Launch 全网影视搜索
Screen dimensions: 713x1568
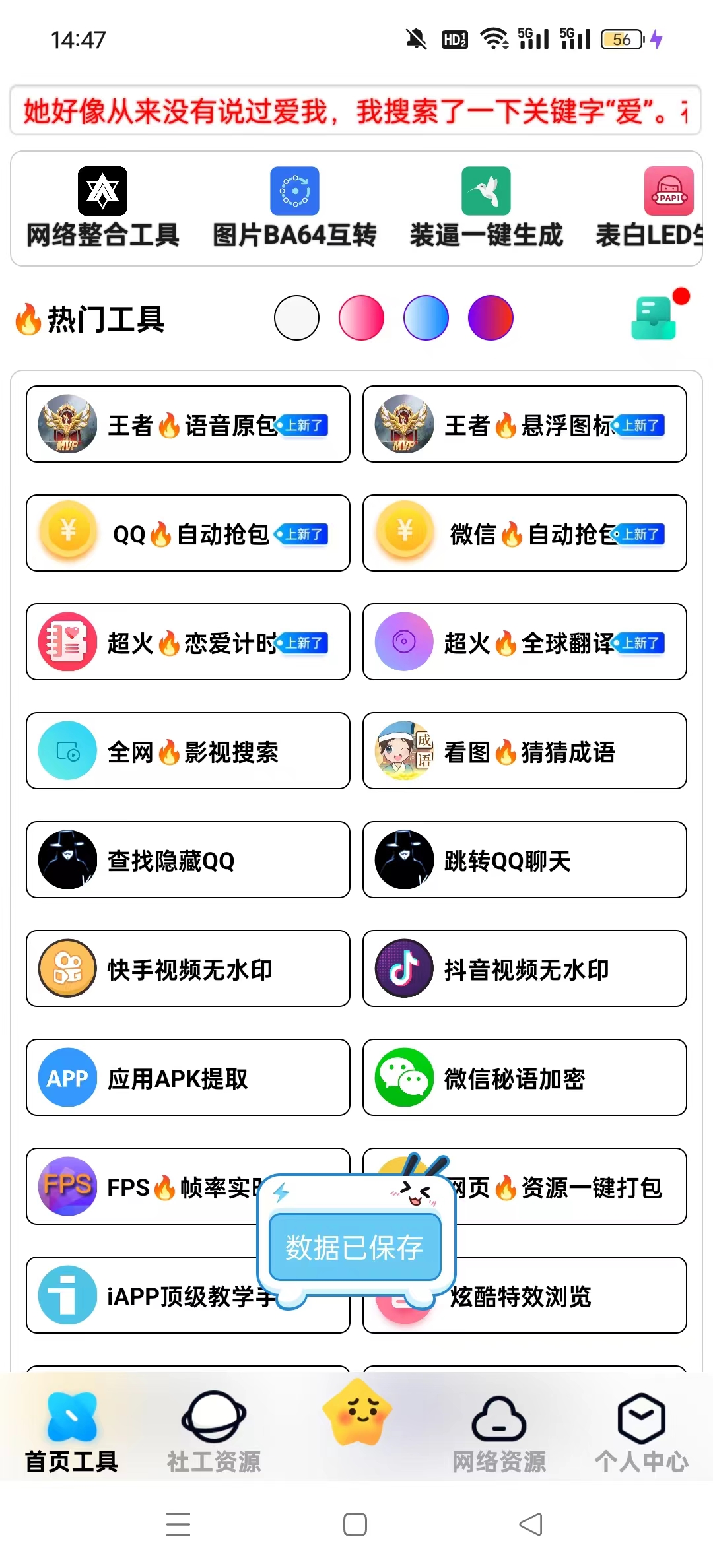pos(188,751)
